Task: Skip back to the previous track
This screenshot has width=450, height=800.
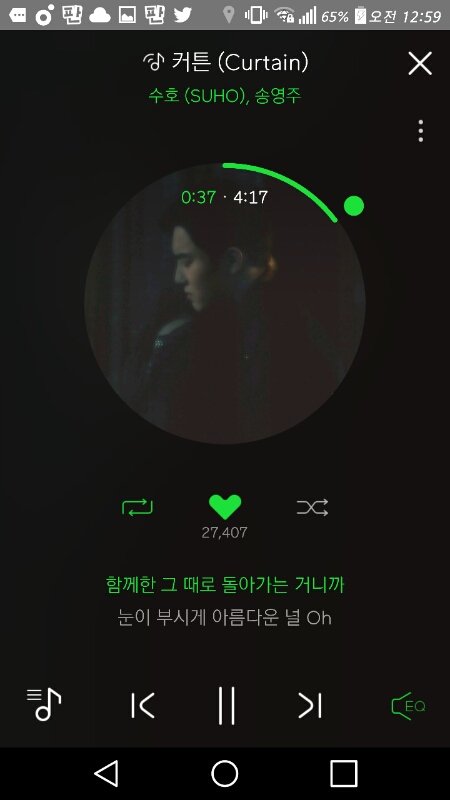Action: [142, 706]
